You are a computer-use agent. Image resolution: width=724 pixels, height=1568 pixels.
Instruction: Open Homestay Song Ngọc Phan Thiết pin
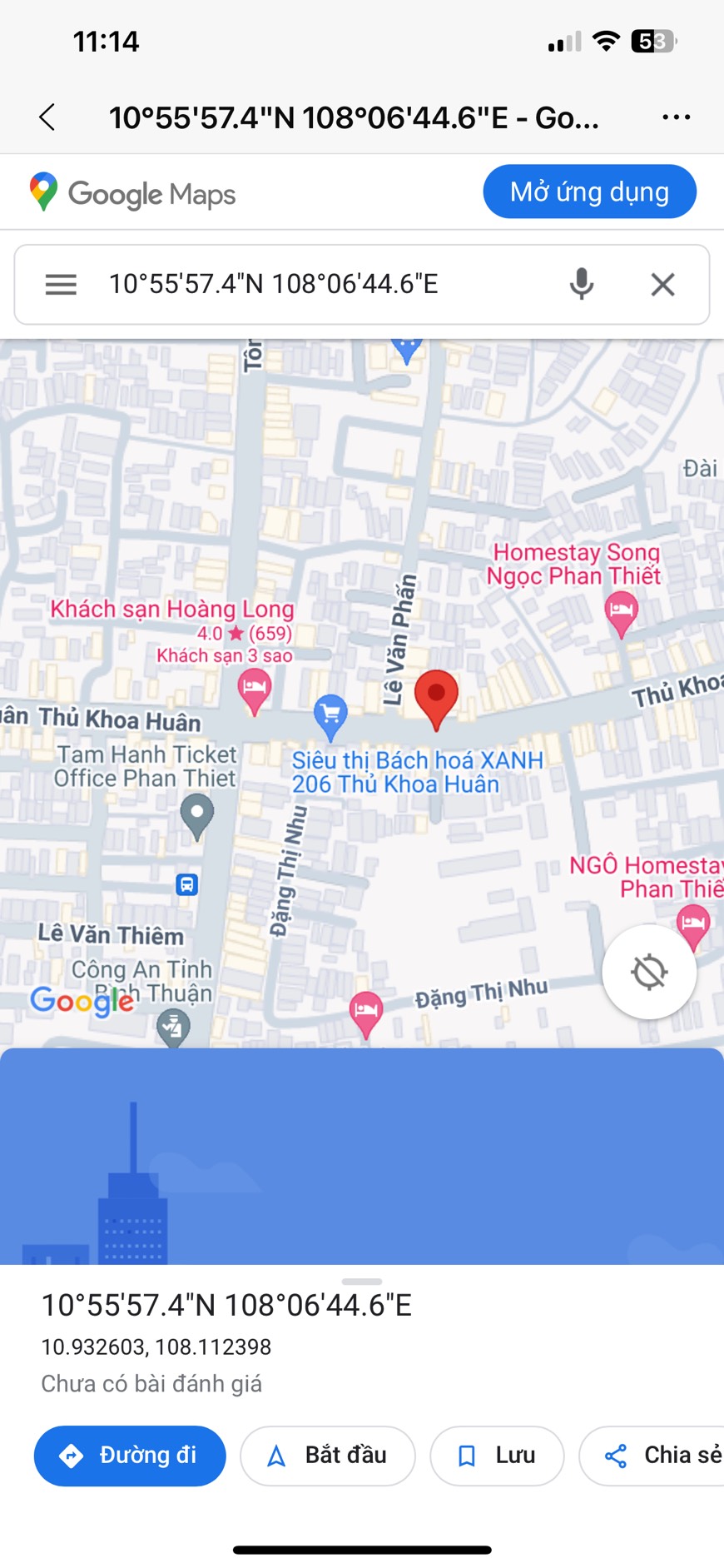pyautogui.click(x=621, y=612)
